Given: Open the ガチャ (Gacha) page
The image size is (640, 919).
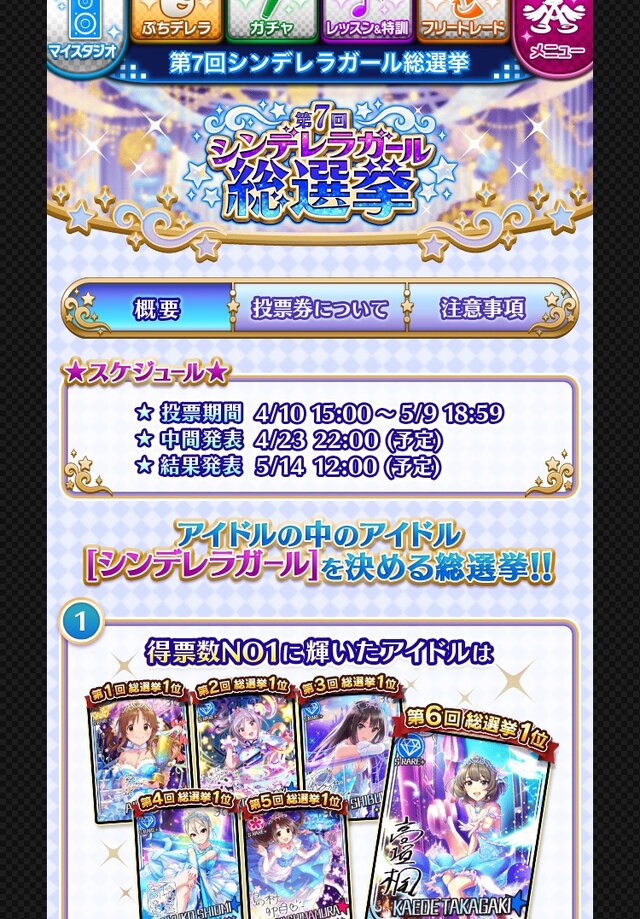Looking at the screenshot, I should [x=272, y=20].
